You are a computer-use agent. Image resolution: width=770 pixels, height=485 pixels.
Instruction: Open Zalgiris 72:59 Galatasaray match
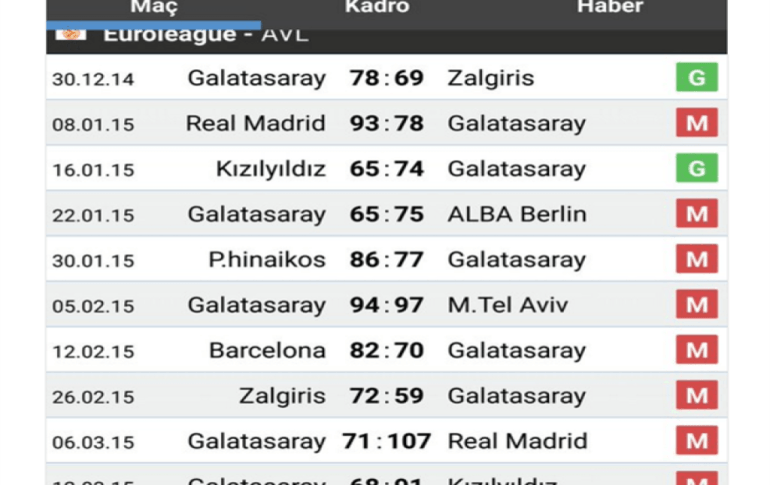point(386,396)
